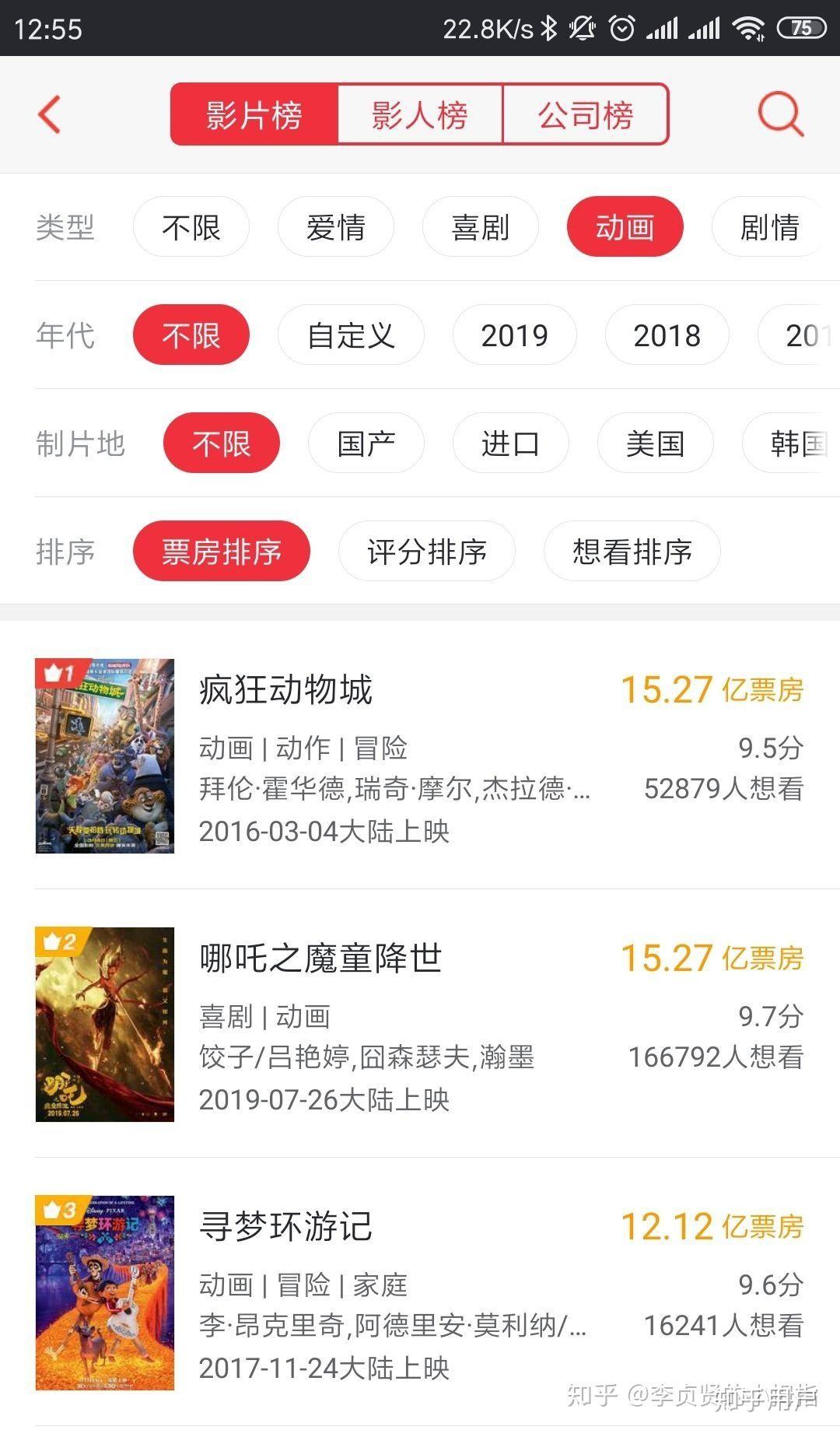This screenshot has width=840, height=1430.
Task: Switch to the 影人榜 tab
Action: [419, 114]
